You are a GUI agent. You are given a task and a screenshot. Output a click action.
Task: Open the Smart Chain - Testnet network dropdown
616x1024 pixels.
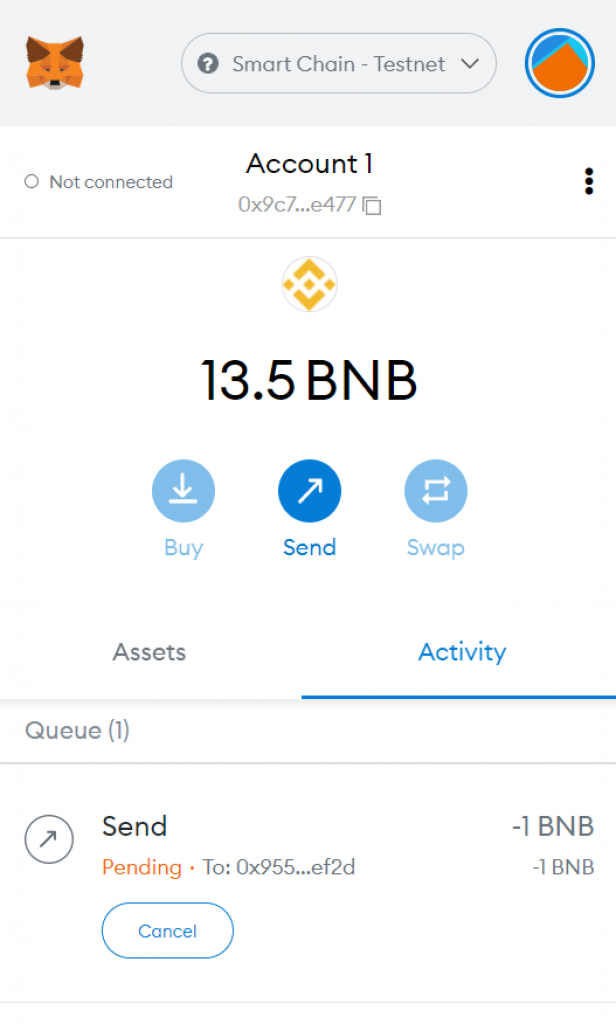click(x=338, y=63)
